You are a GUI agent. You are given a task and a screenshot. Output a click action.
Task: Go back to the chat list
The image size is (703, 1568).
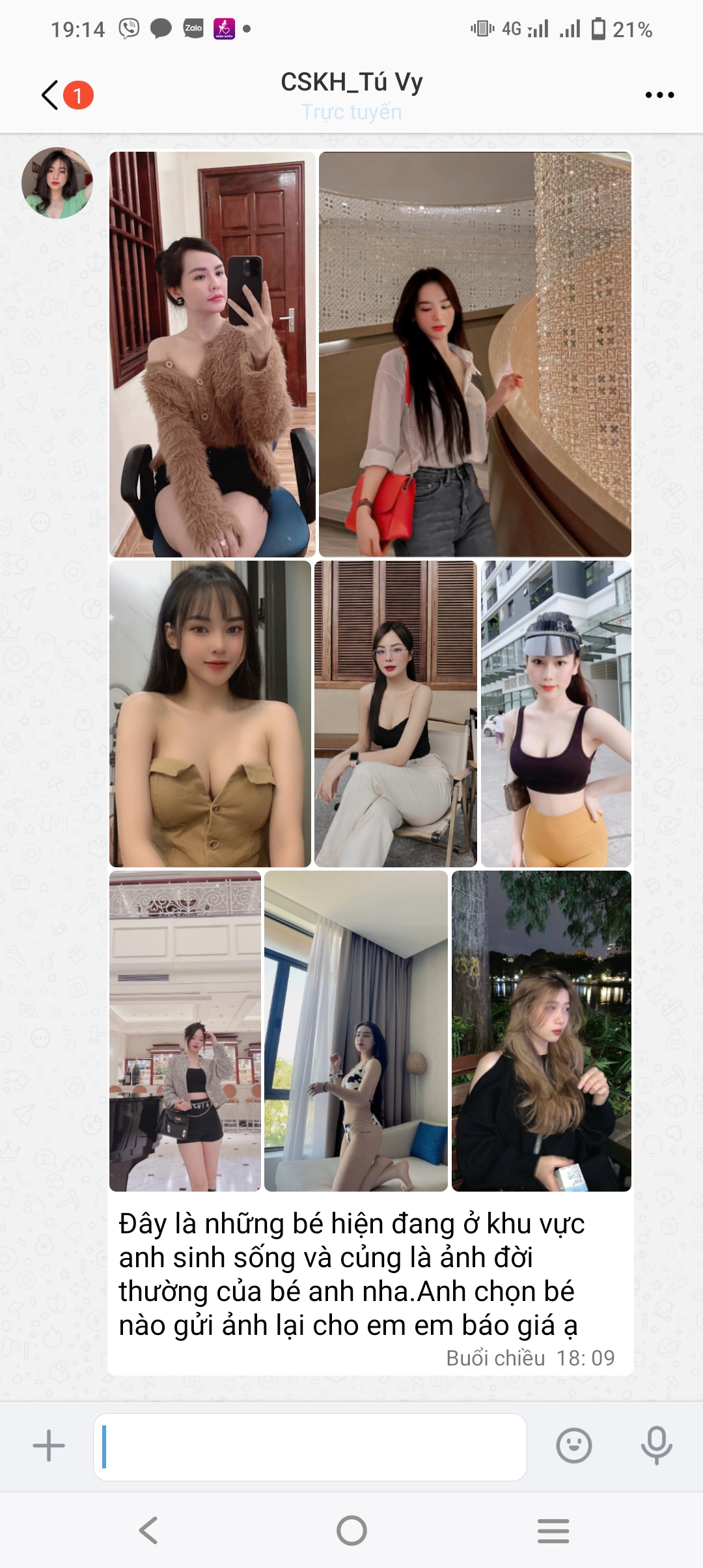coord(51,95)
